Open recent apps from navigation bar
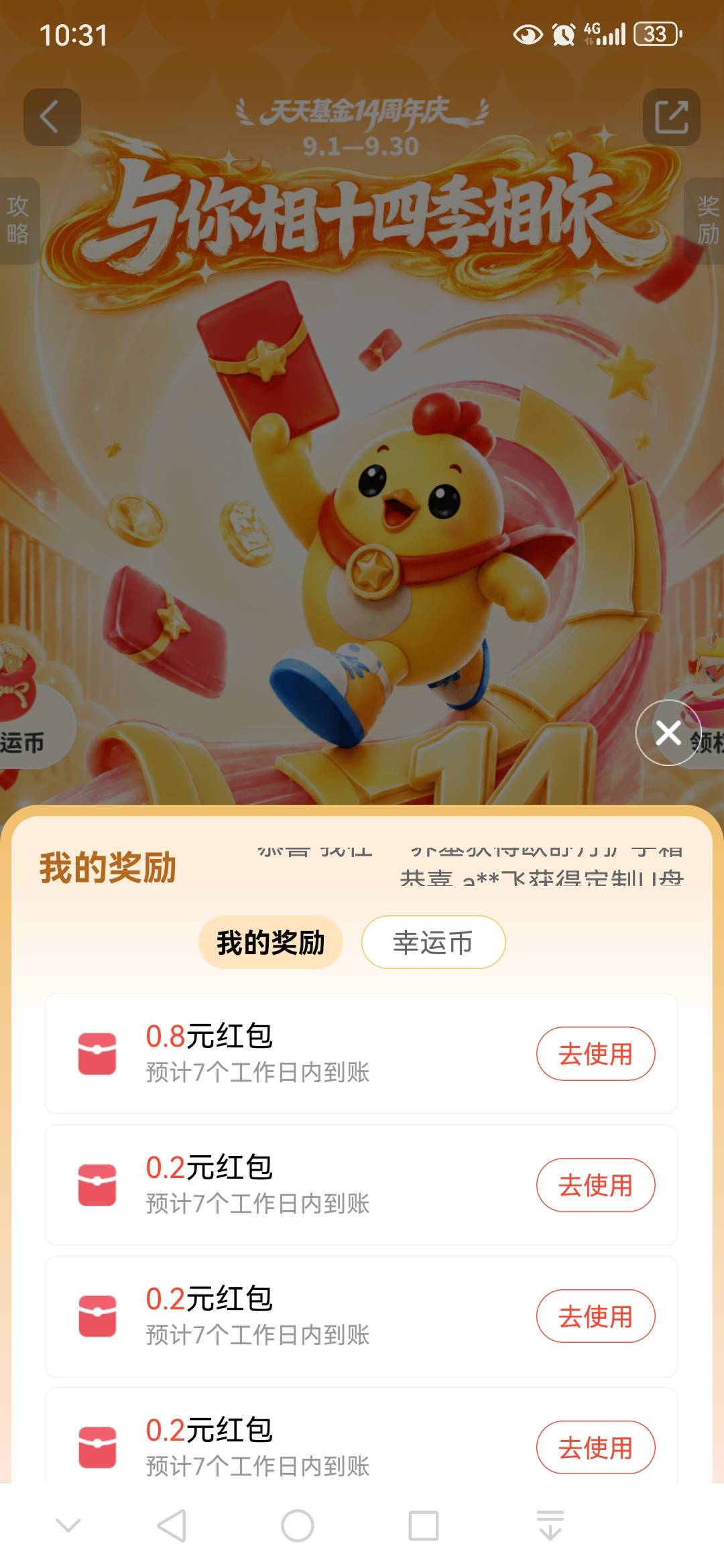724x1568 pixels. tap(424, 1526)
